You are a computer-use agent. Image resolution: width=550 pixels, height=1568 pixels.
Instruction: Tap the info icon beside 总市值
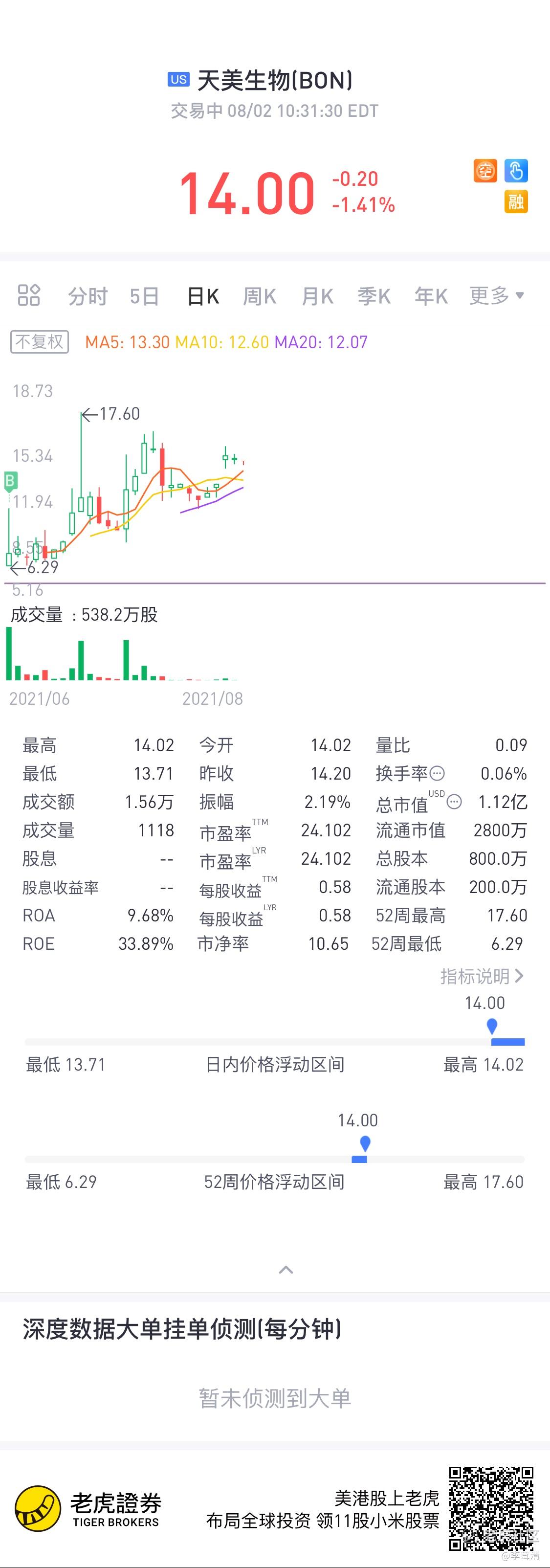pos(455,802)
